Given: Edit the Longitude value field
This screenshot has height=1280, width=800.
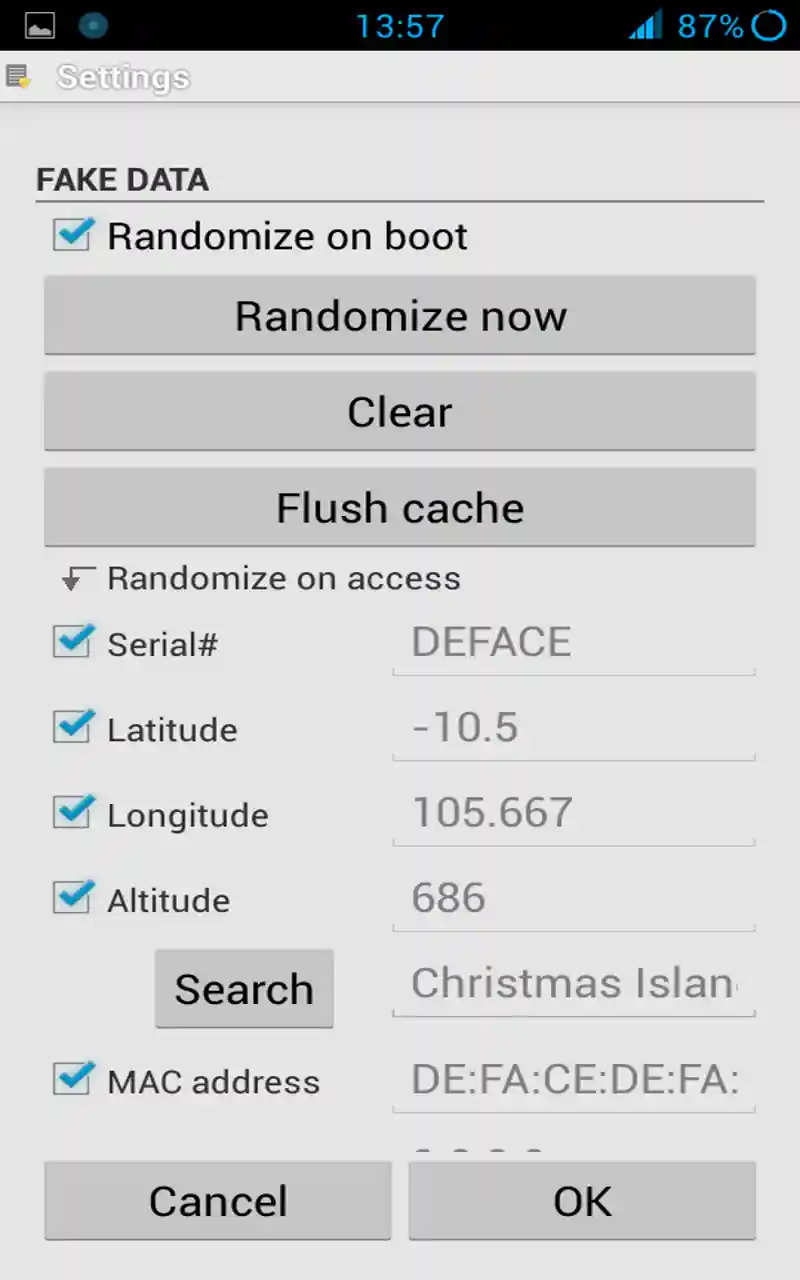Looking at the screenshot, I should tap(573, 813).
